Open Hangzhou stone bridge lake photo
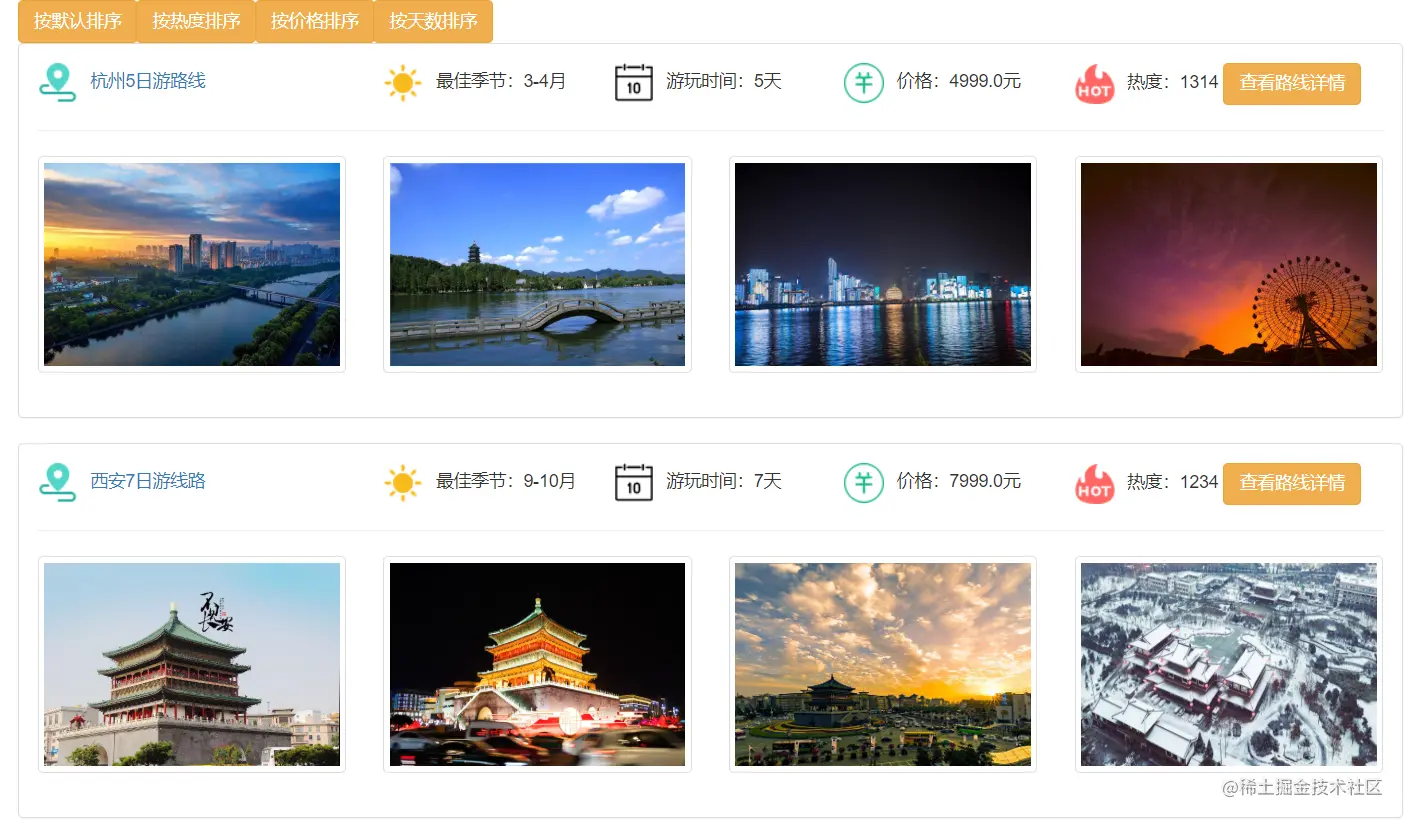Screen dimensions: 1405x820 tap(537, 264)
